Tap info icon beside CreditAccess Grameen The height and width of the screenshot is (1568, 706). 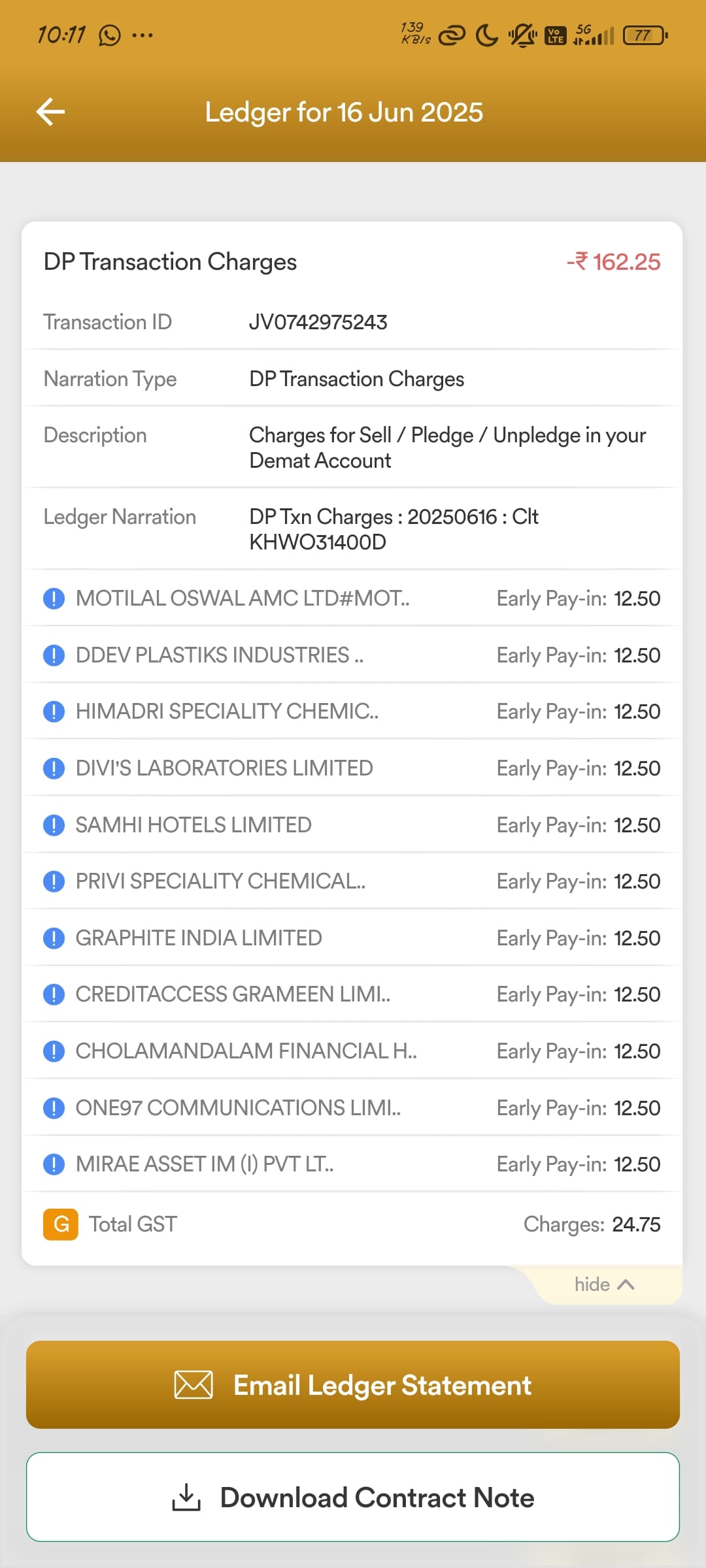[x=54, y=994]
